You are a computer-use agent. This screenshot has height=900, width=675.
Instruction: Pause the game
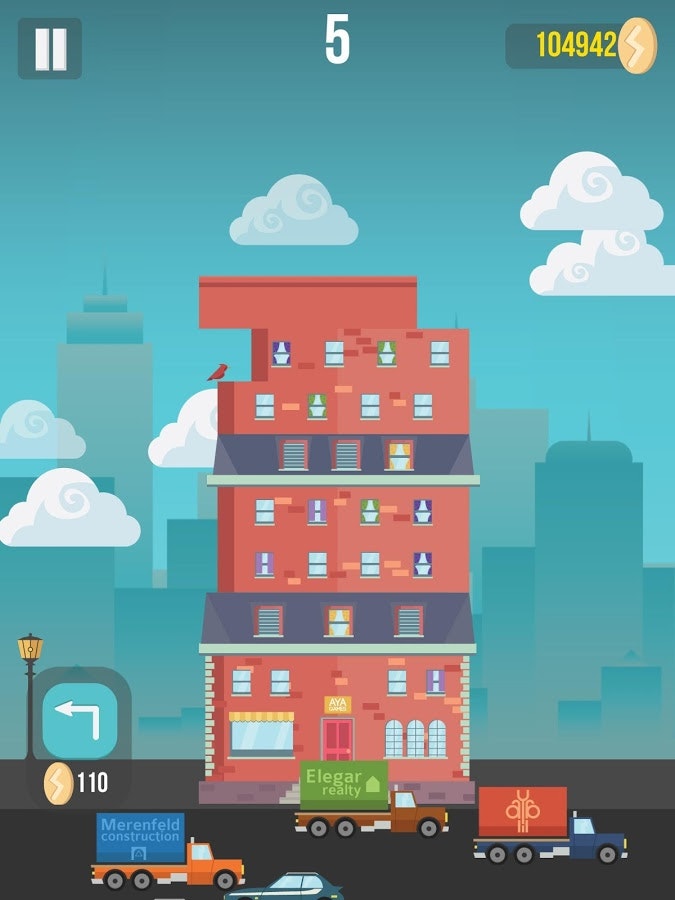click(50, 48)
